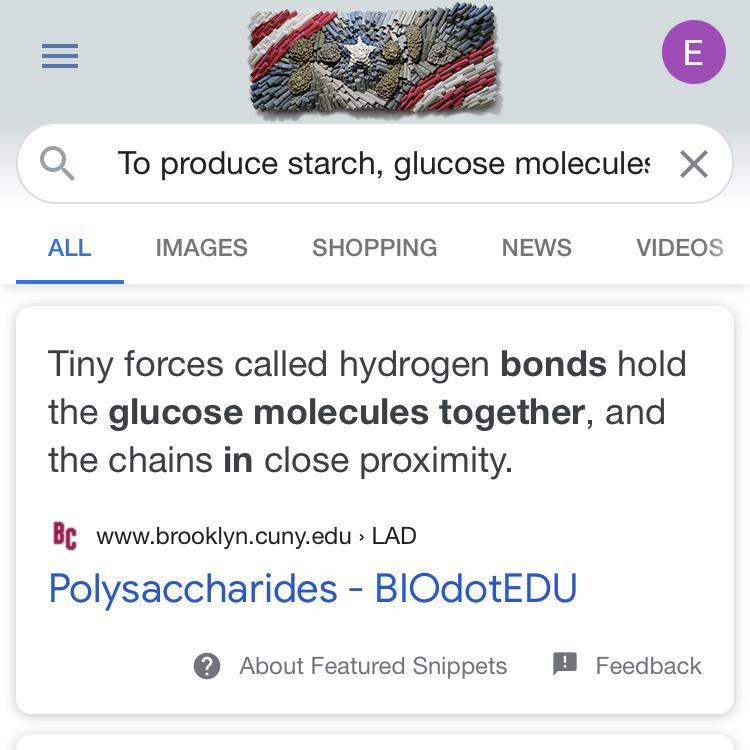Open About Featured Snippets info
This screenshot has height=750, width=750.
click(351, 666)
